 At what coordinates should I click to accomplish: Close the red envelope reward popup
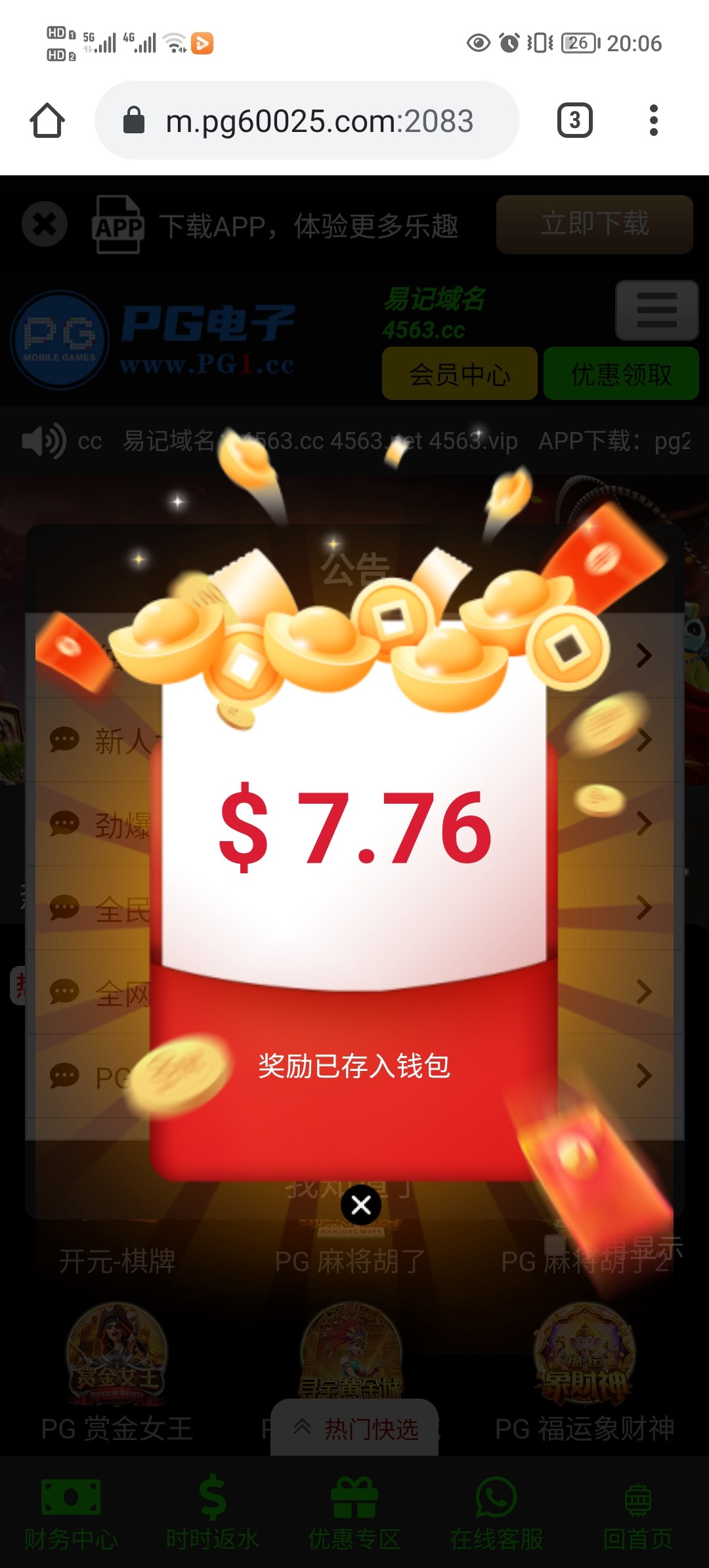point(360,1205)
